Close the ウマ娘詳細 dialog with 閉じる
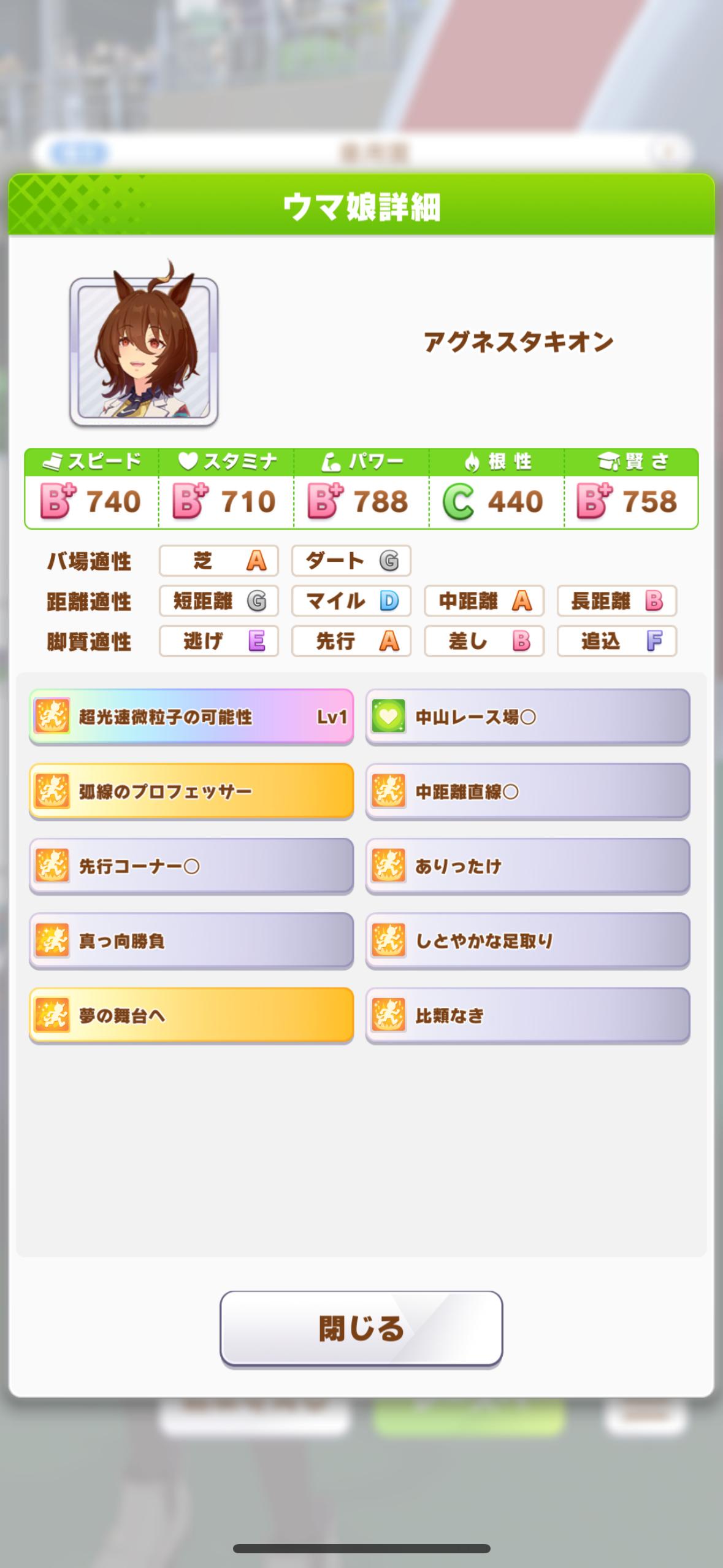 coord(361,1328)
